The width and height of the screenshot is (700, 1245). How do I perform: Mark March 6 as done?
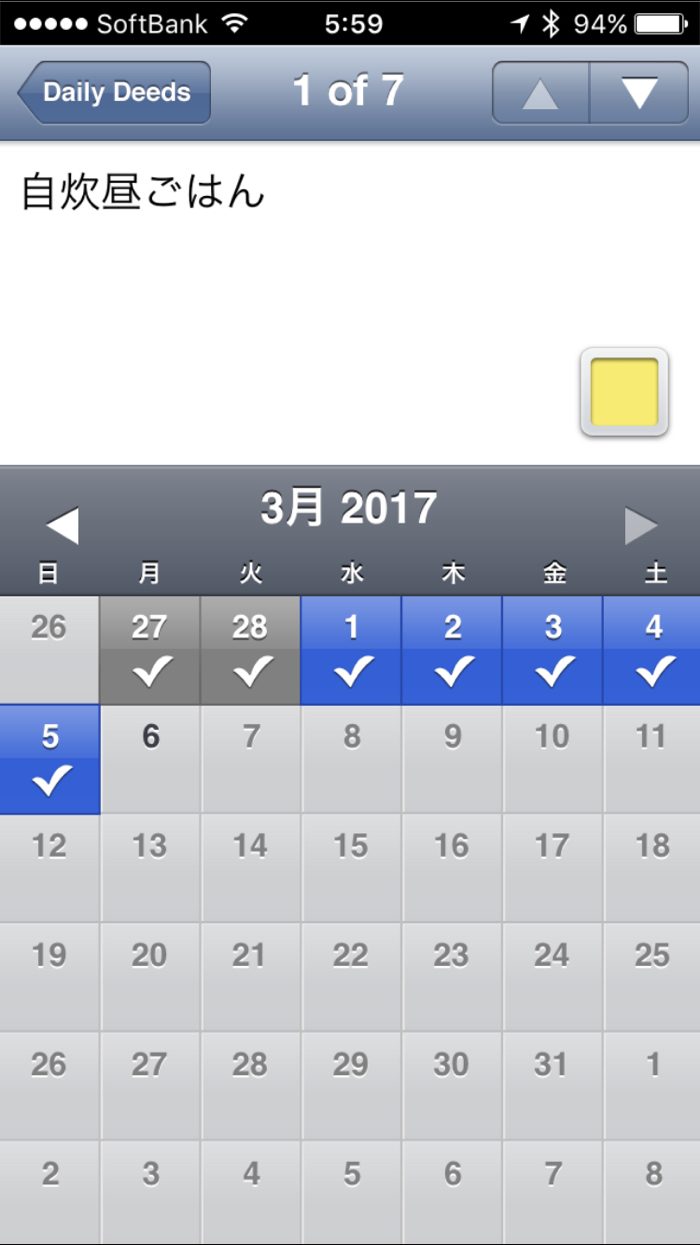151,759
